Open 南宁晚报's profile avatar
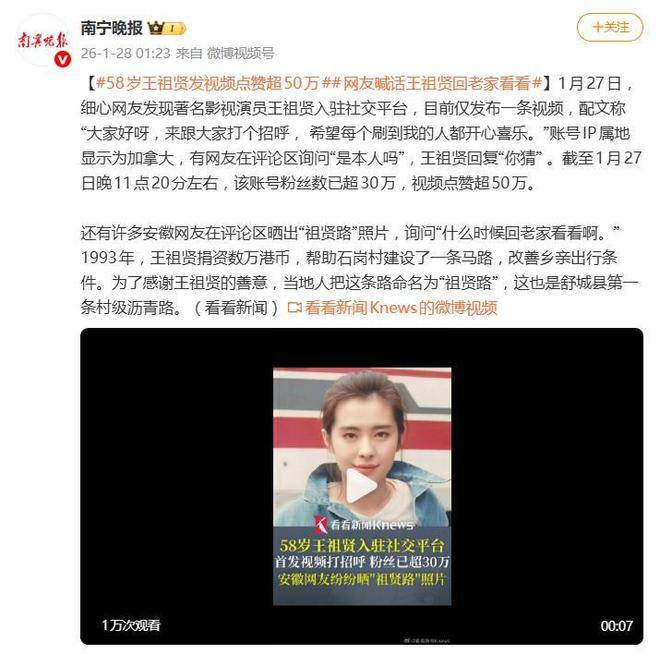This screenshot has width=660, height=654. 41,41
